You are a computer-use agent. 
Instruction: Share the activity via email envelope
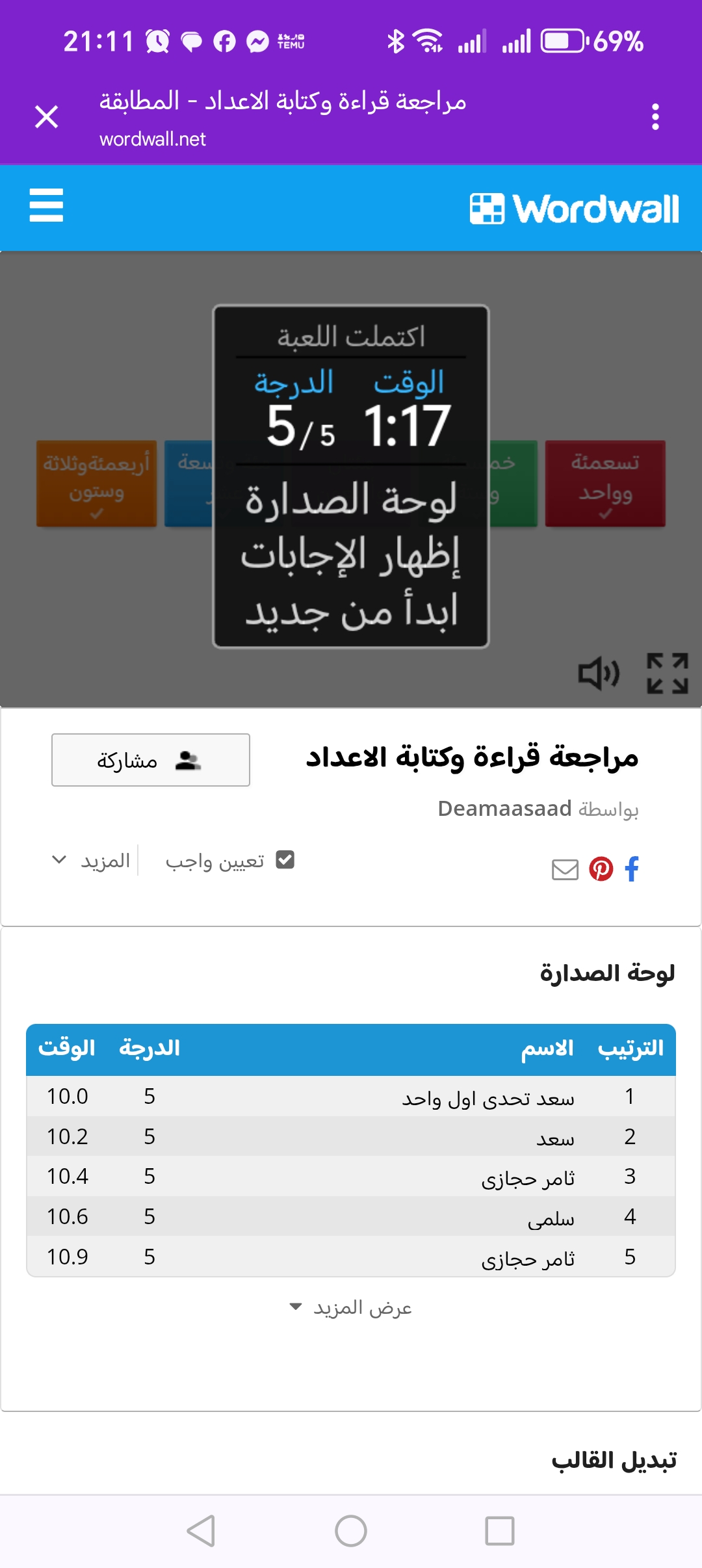click(x=565, y=869)
